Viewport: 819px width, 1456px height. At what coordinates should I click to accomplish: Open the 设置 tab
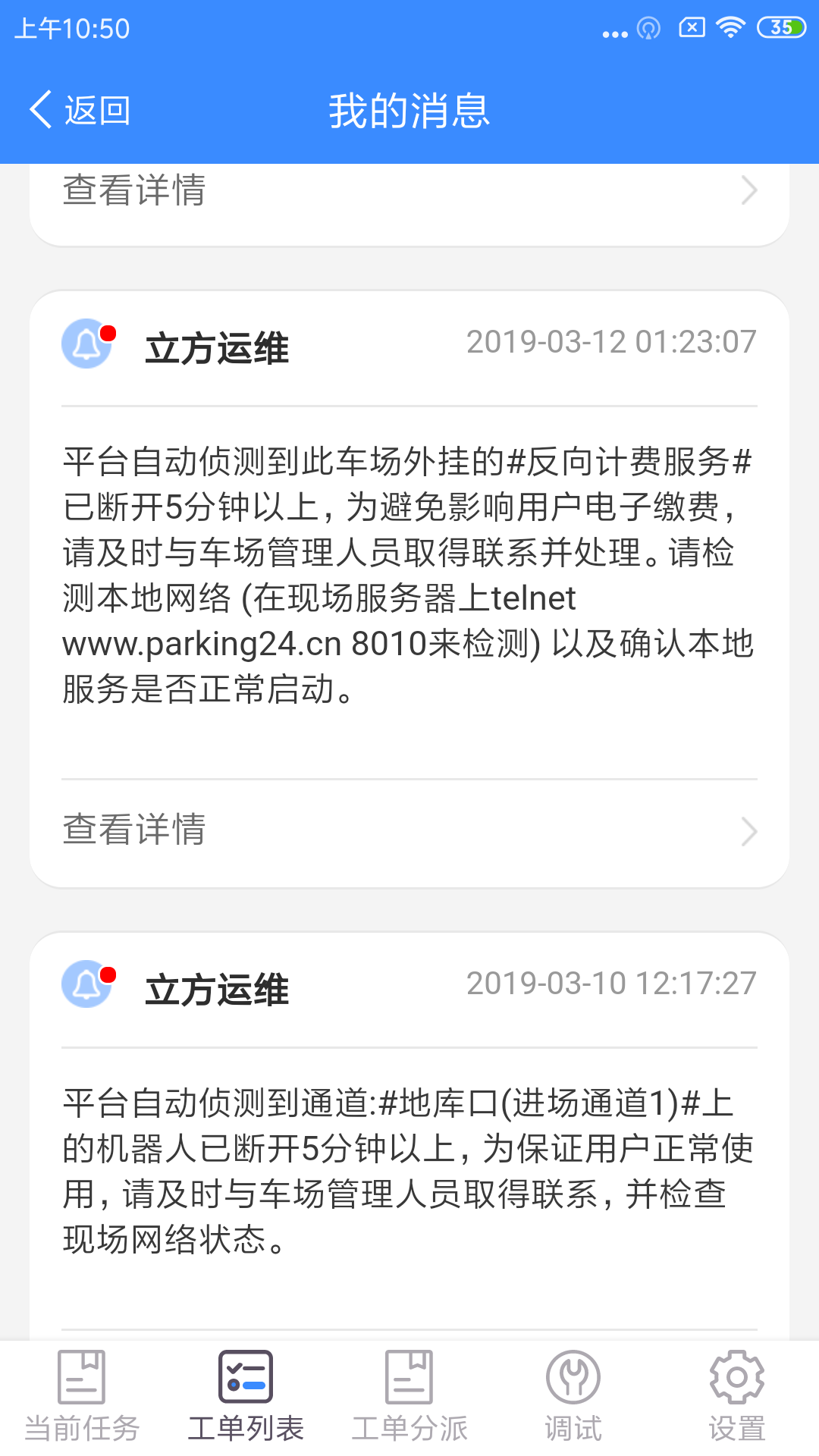[x=737, y=1397]
